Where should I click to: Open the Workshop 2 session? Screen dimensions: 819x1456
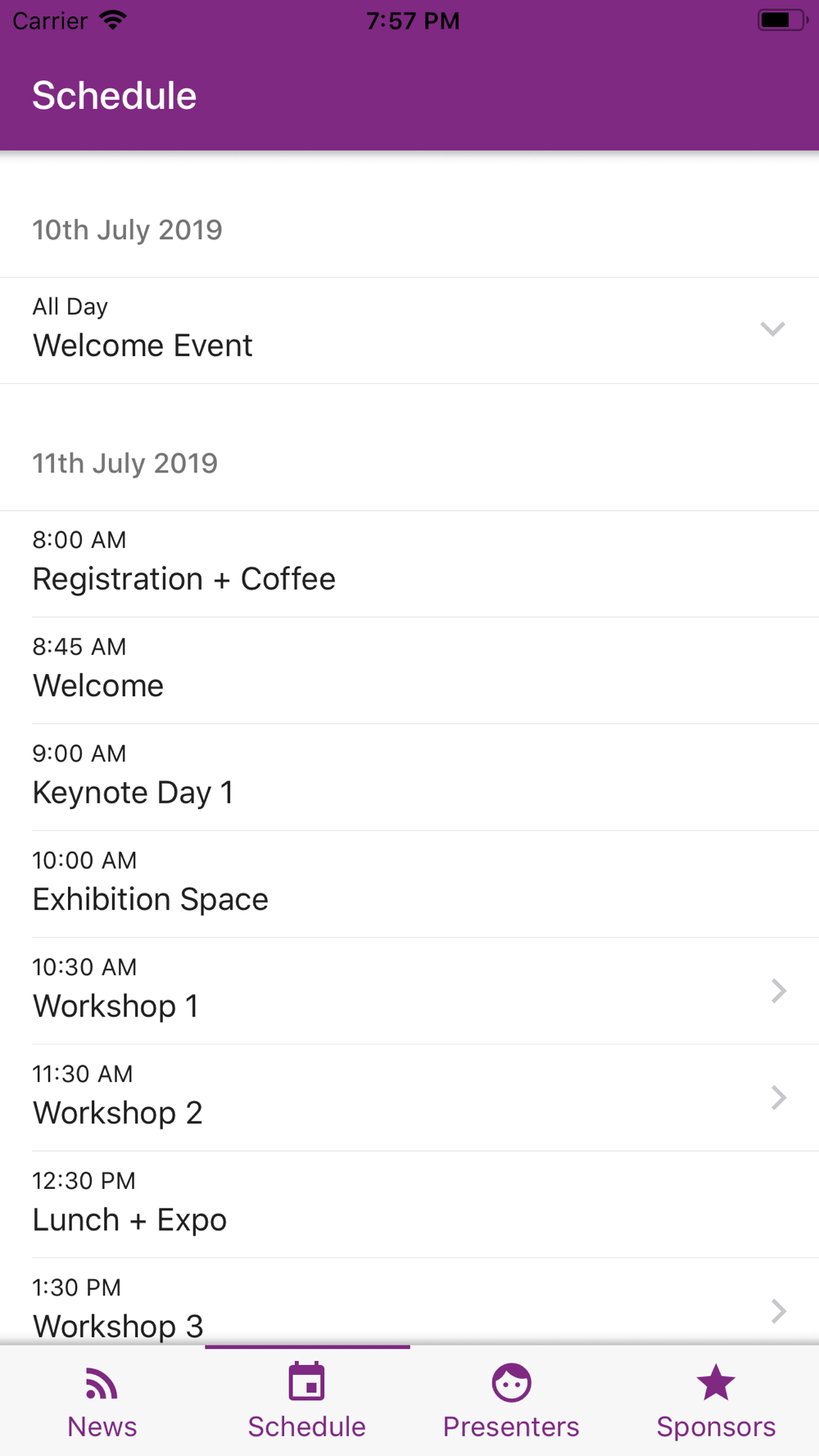[x=409, y=1097]
